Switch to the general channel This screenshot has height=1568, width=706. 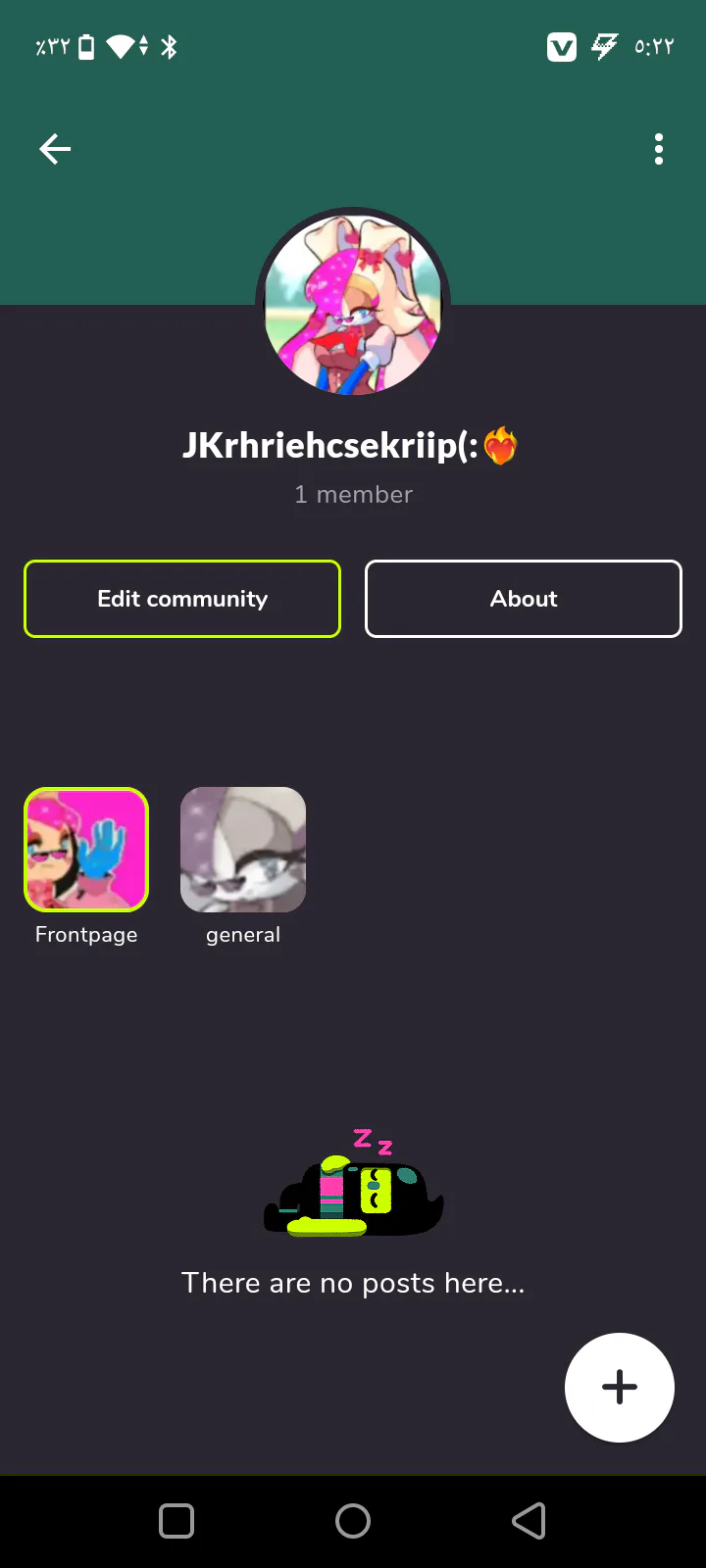coord(243,850)
